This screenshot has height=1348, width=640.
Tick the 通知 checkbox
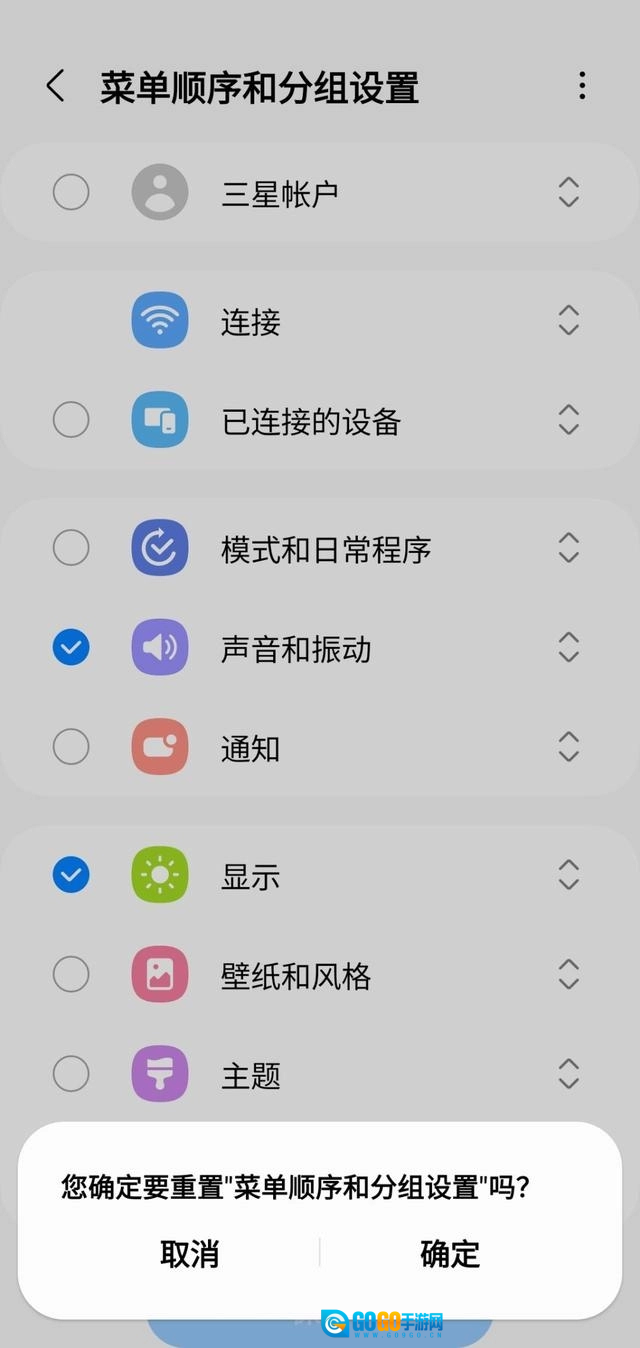click(71, 746)
